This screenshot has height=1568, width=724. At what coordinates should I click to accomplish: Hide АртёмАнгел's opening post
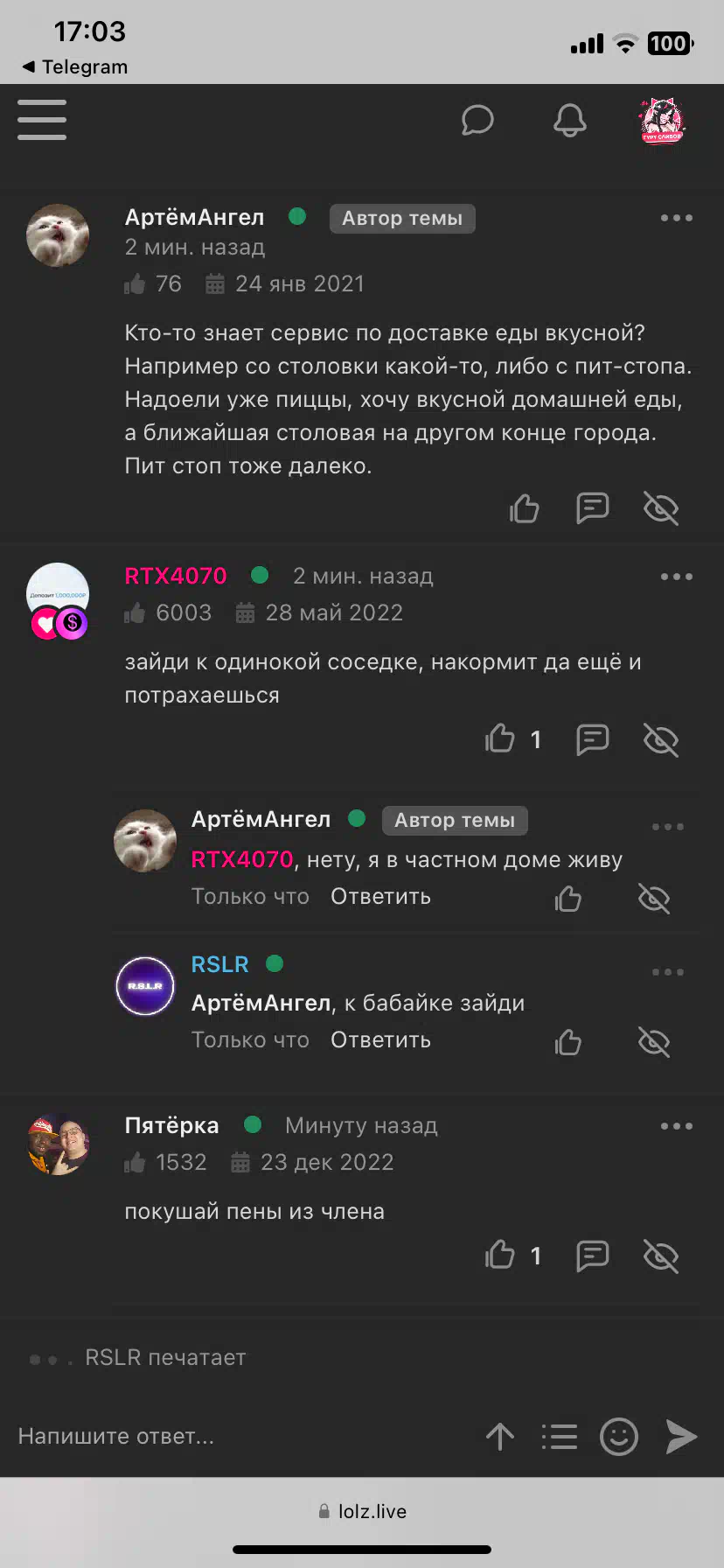click(x=661, y=507)
